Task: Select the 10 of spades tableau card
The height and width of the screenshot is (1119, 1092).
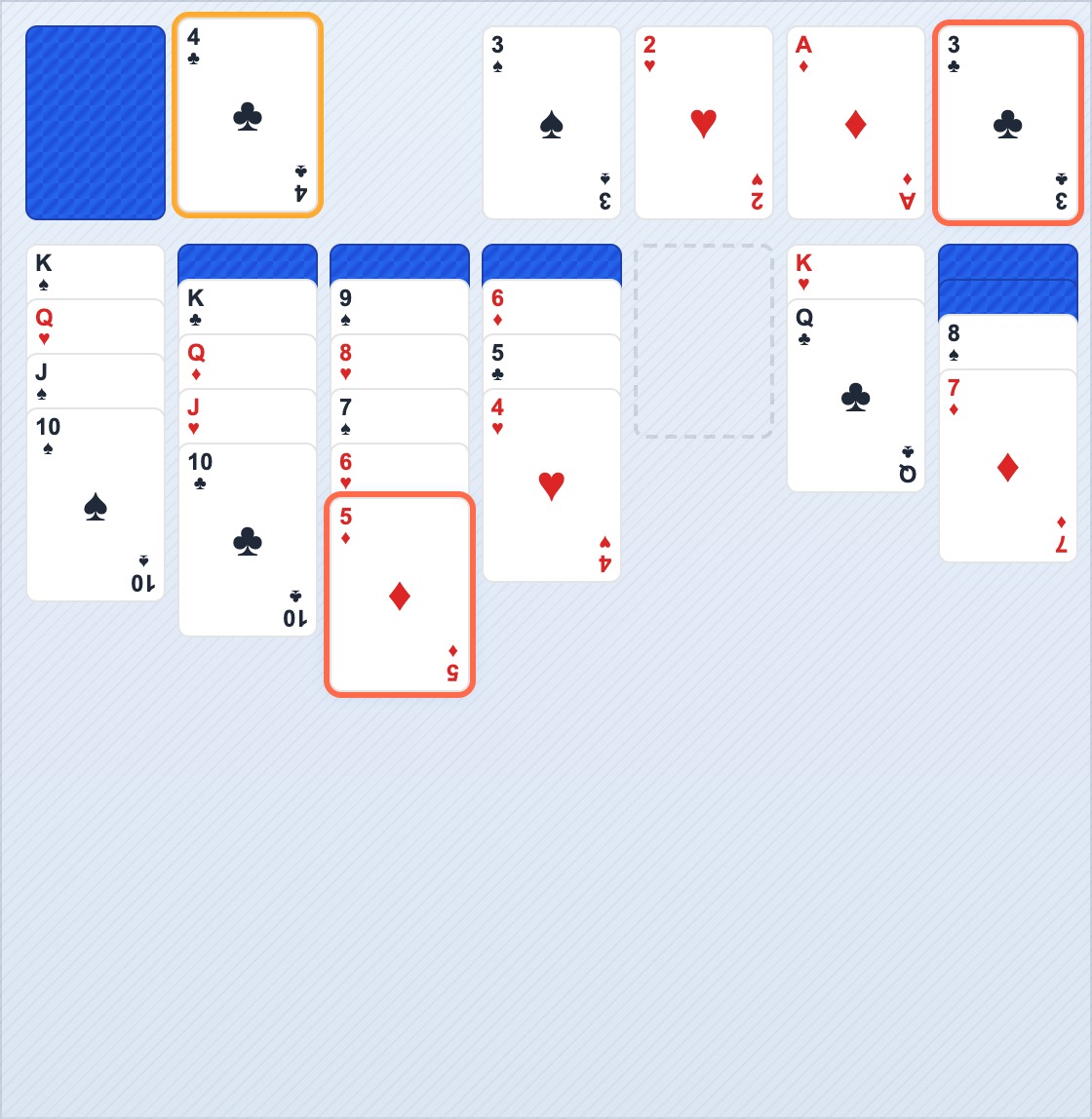Action: [96, 505]
